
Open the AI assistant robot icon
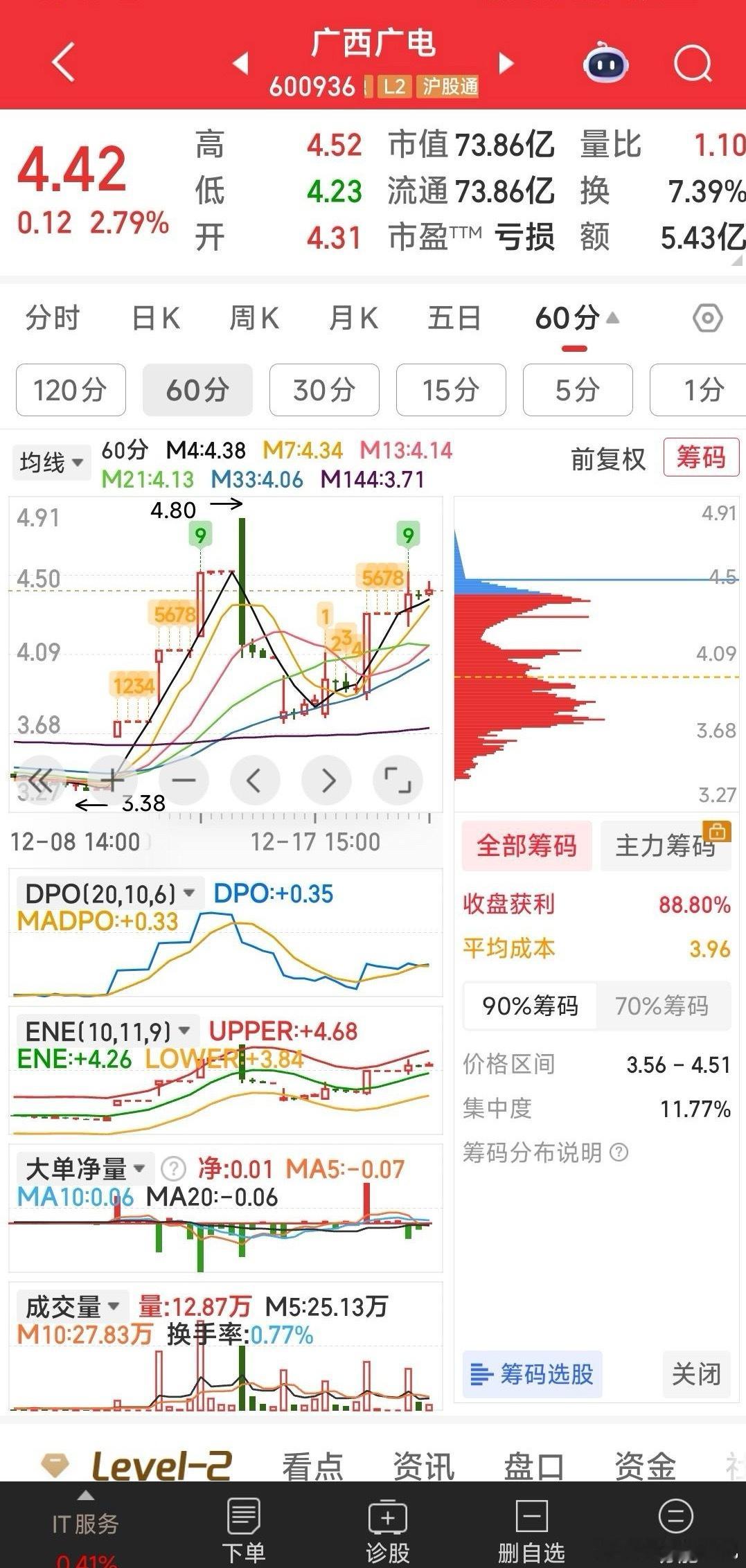click(605, 63)
